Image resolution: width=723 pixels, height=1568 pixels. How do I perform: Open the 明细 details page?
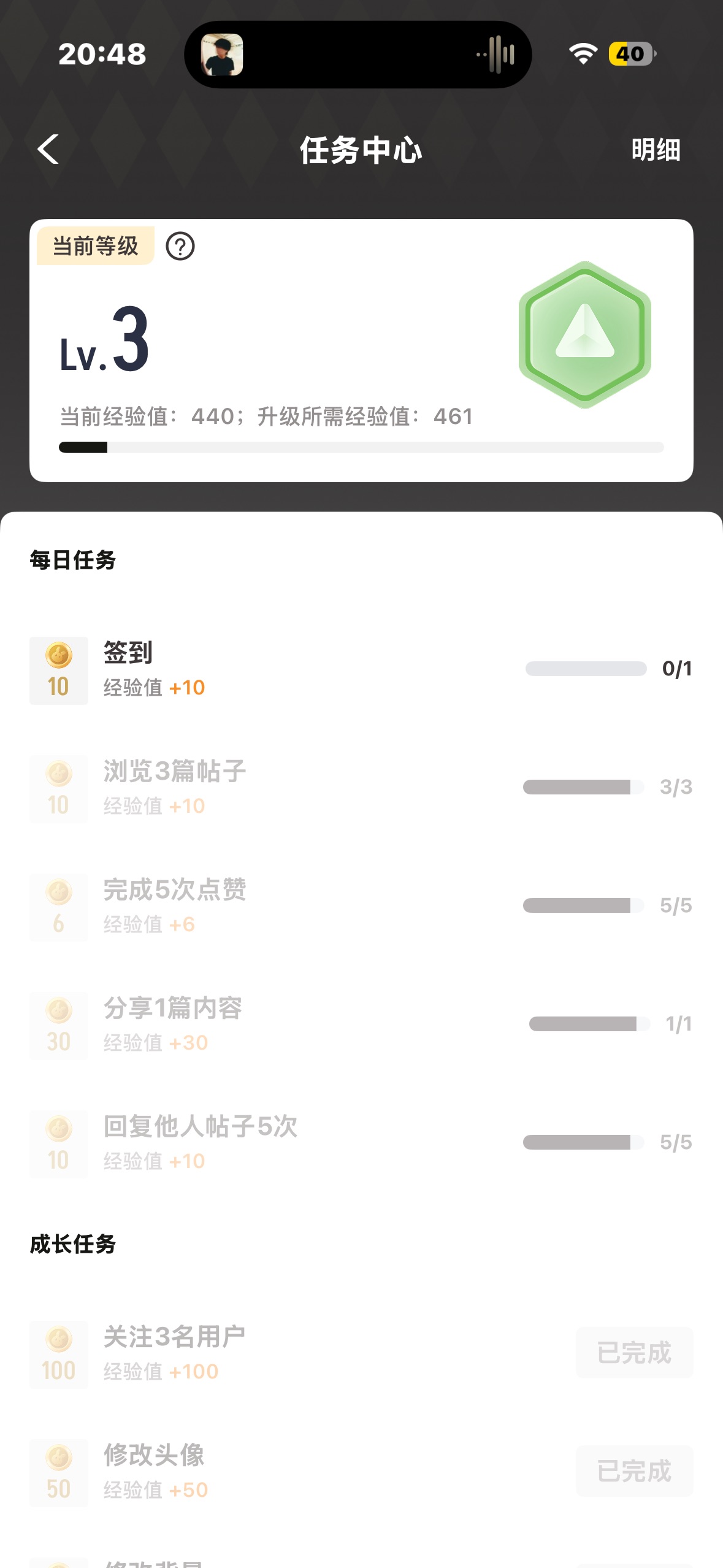[x=656, y=150]
